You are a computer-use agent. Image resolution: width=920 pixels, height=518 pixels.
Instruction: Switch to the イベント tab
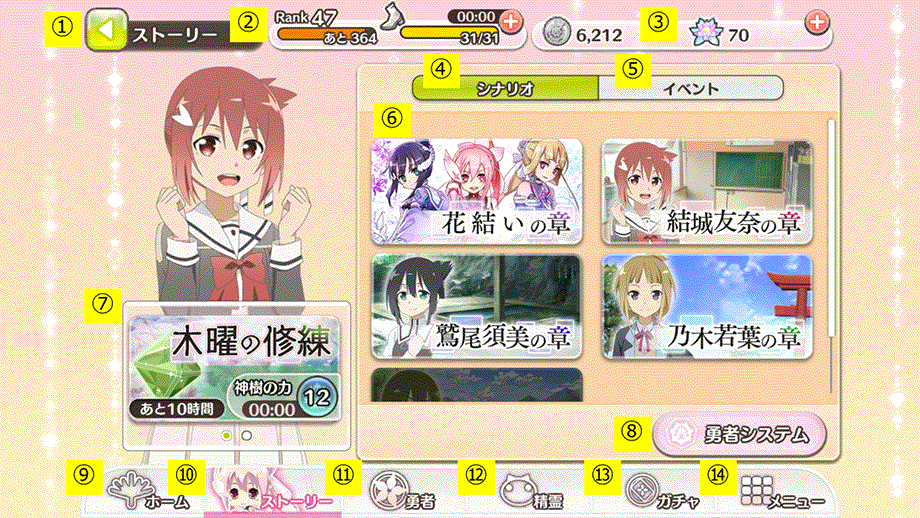691,88
